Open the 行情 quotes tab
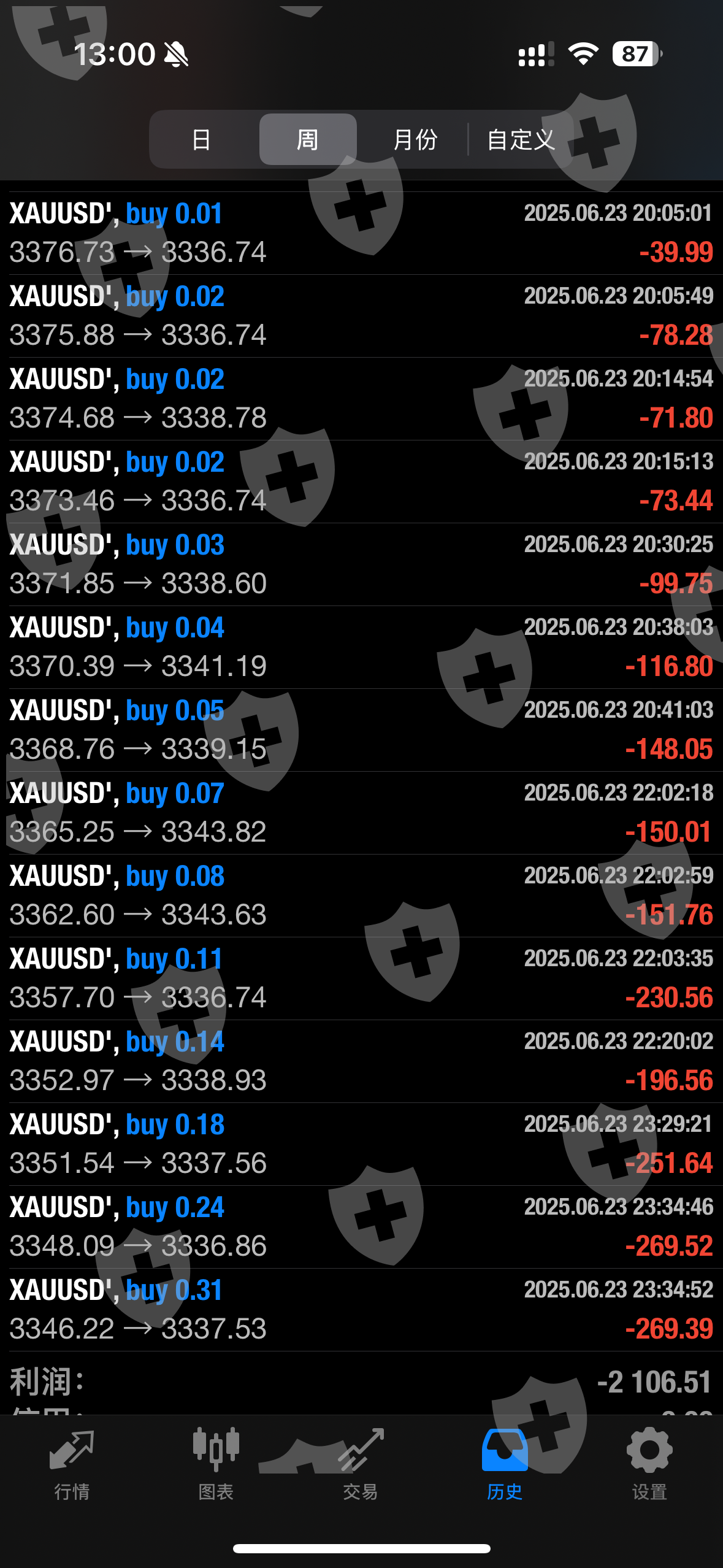This screenshot has height=1568, width=723. (x=72, y=1465)
